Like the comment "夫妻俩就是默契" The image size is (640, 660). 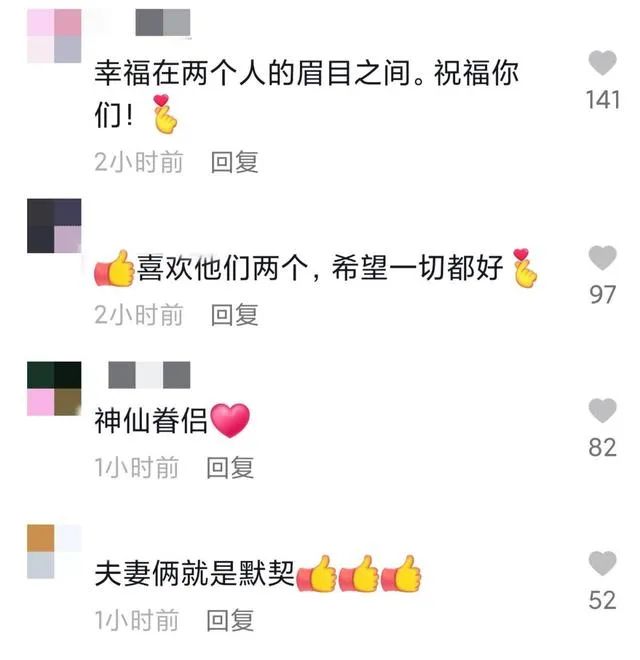pyautogui.click(x=602, y=563)
